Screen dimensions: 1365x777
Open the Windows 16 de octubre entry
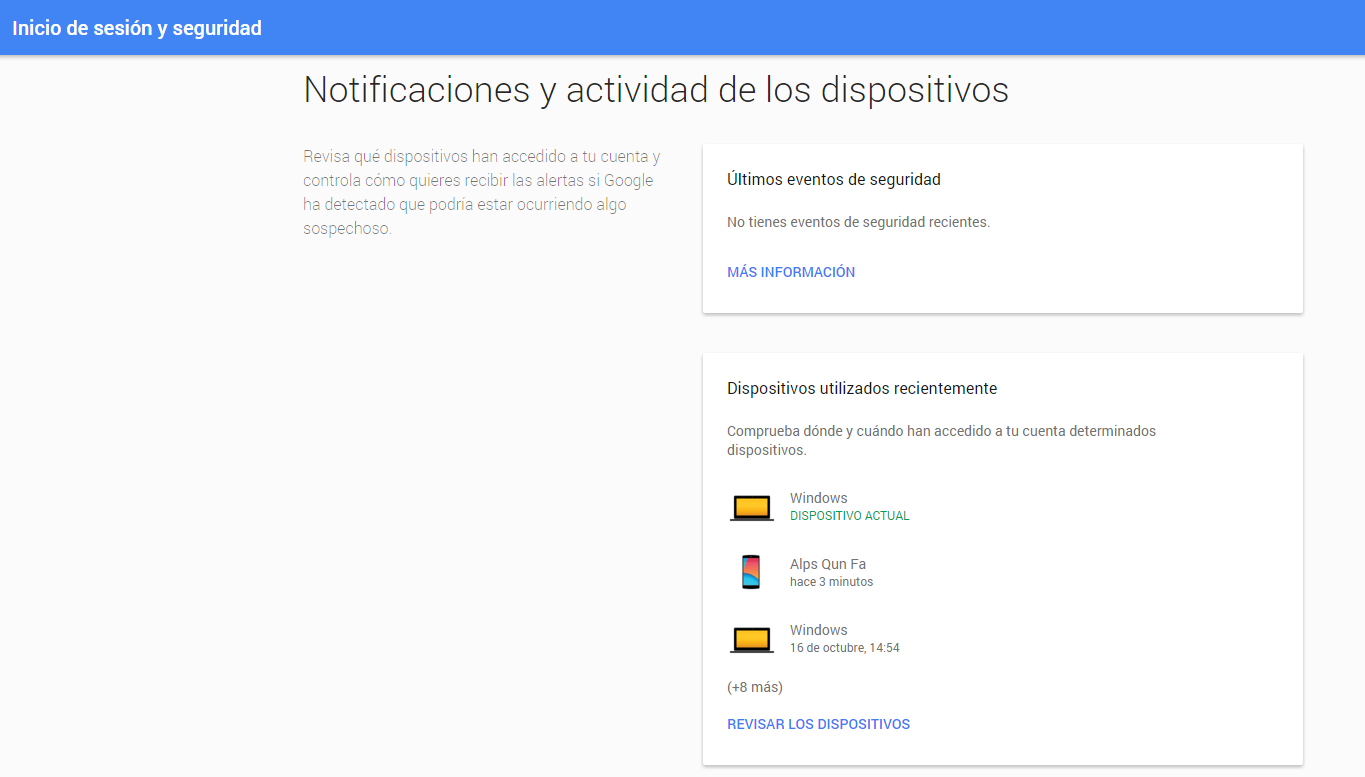click(x=843, y=638)
